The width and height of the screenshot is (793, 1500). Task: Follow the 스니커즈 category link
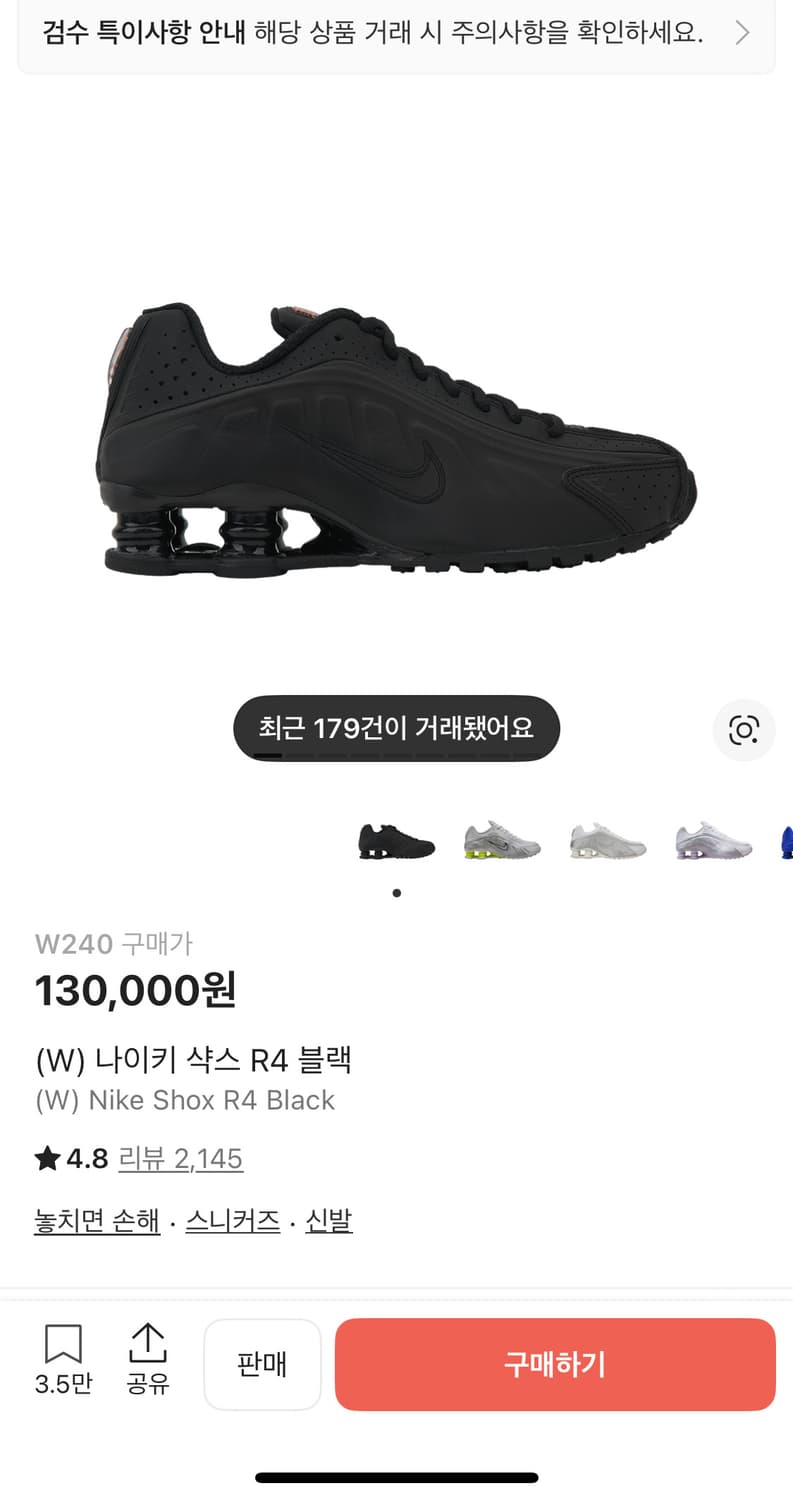click(x=232, y=1219)
